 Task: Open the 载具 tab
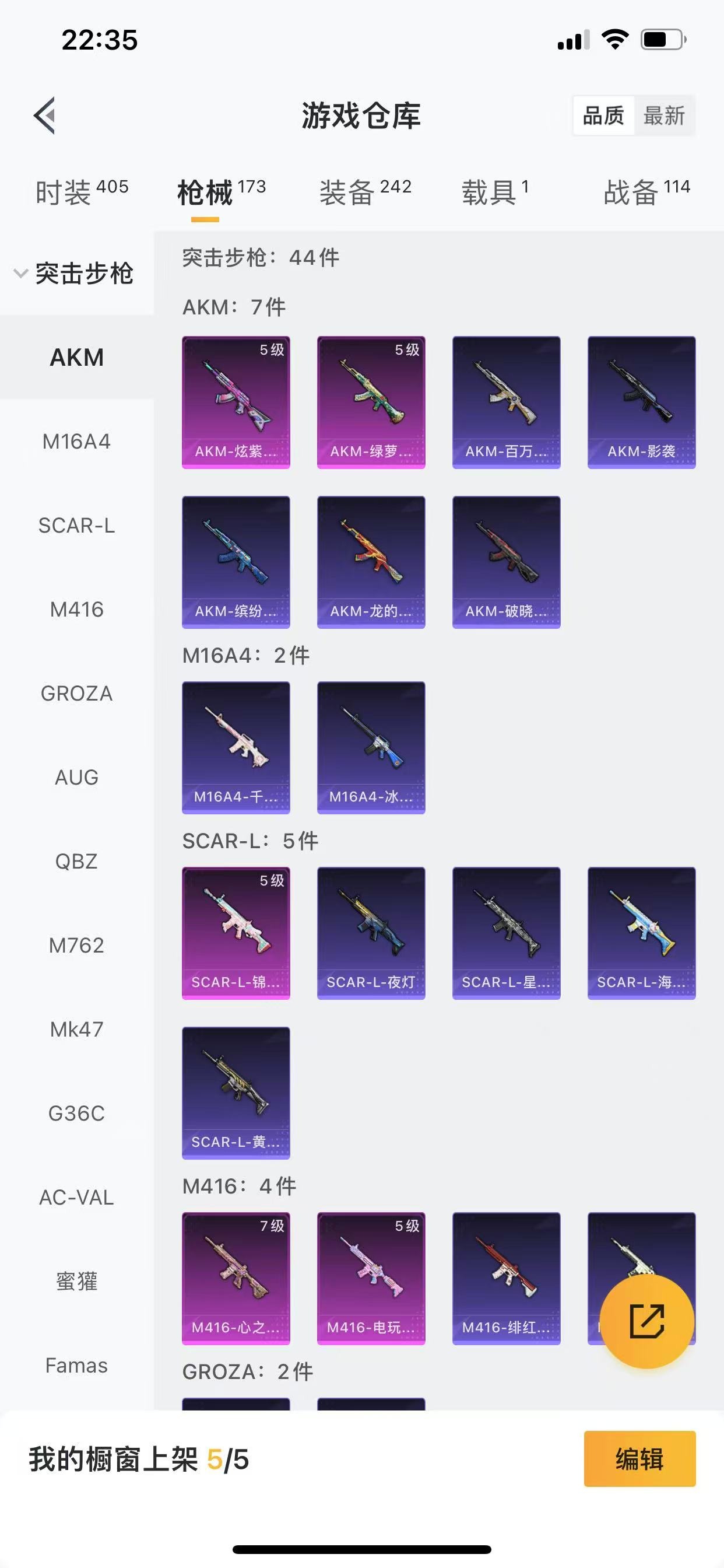point(495,192)
